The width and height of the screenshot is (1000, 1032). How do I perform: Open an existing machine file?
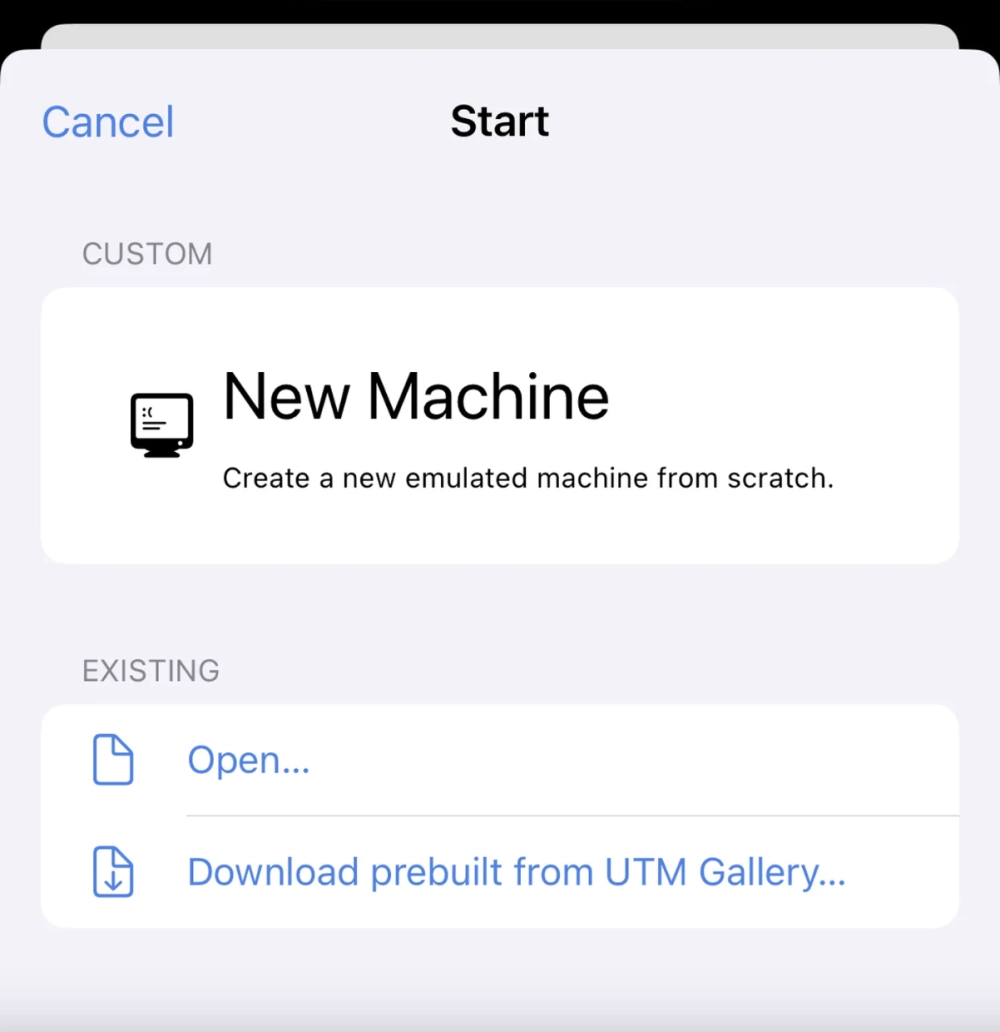(248, 761)
